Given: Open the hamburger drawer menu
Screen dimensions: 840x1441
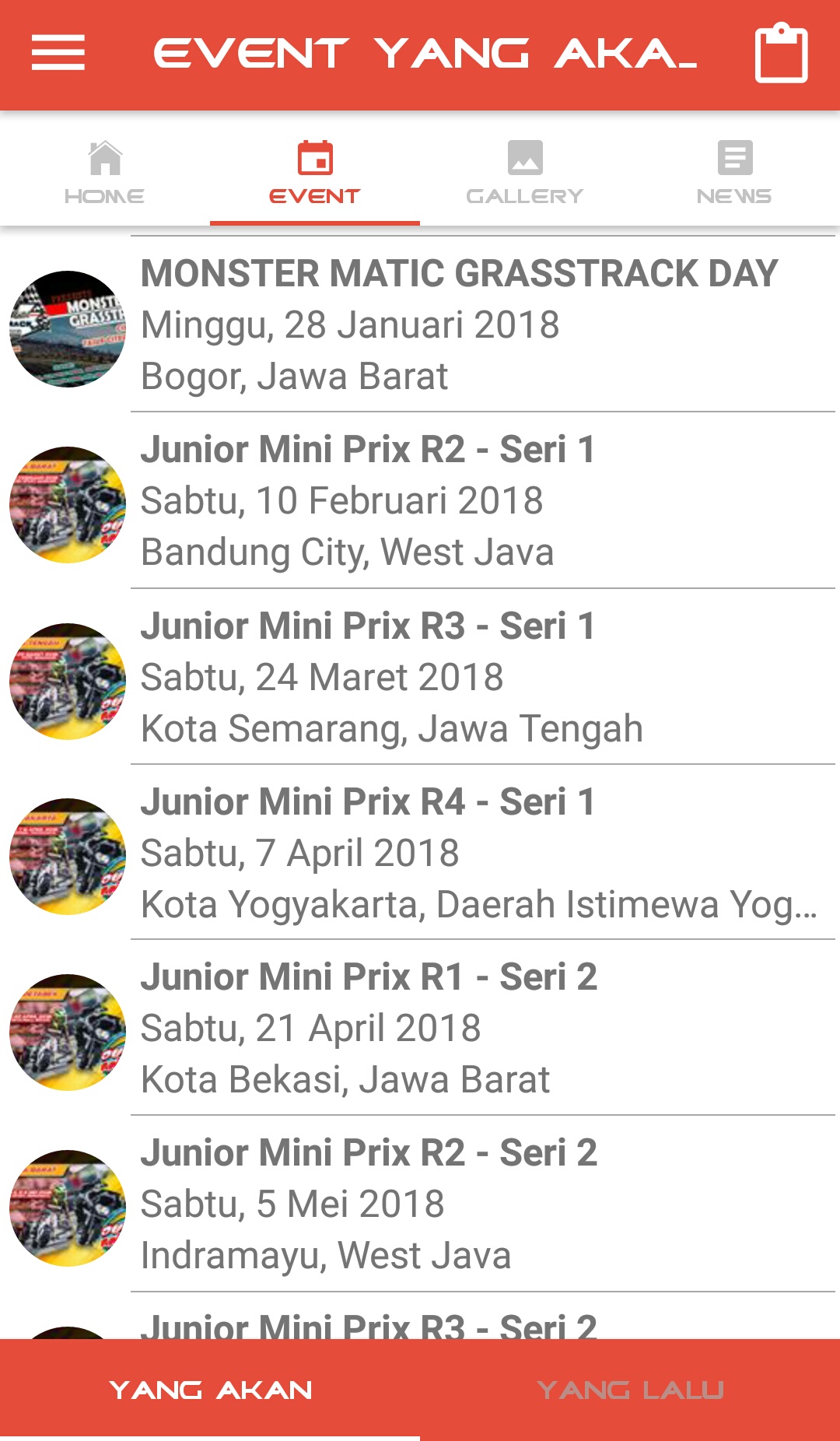Looking at the screenshot, I should click(x=58, y=53).
